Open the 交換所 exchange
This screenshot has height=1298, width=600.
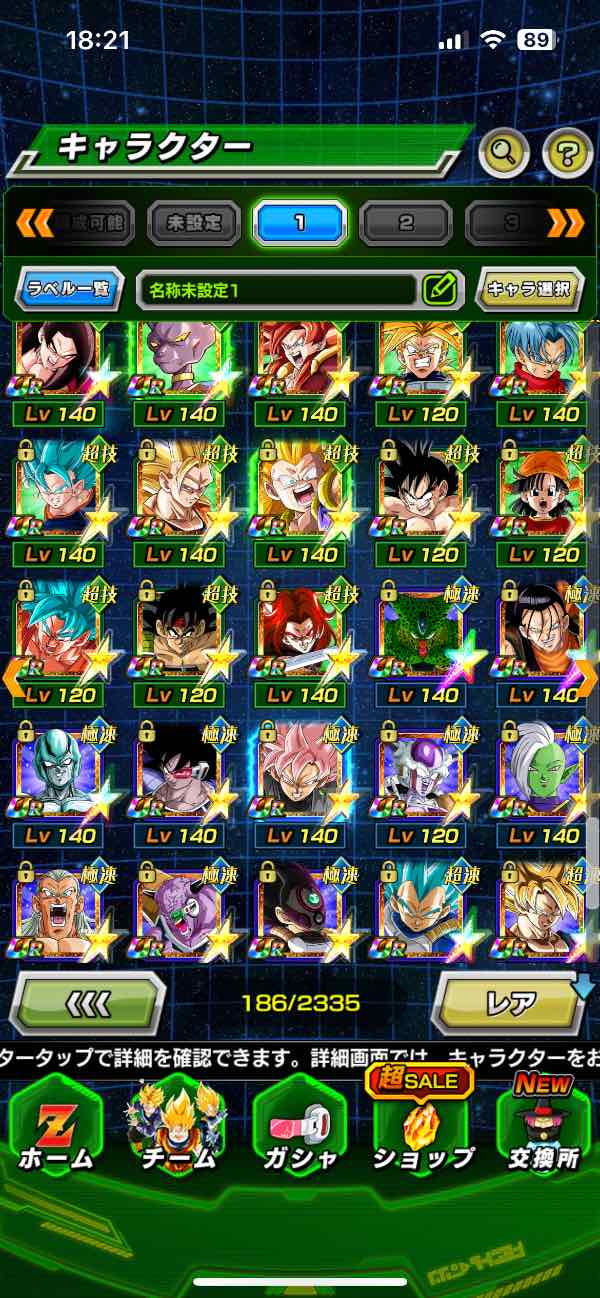(x=543, y=1125)
